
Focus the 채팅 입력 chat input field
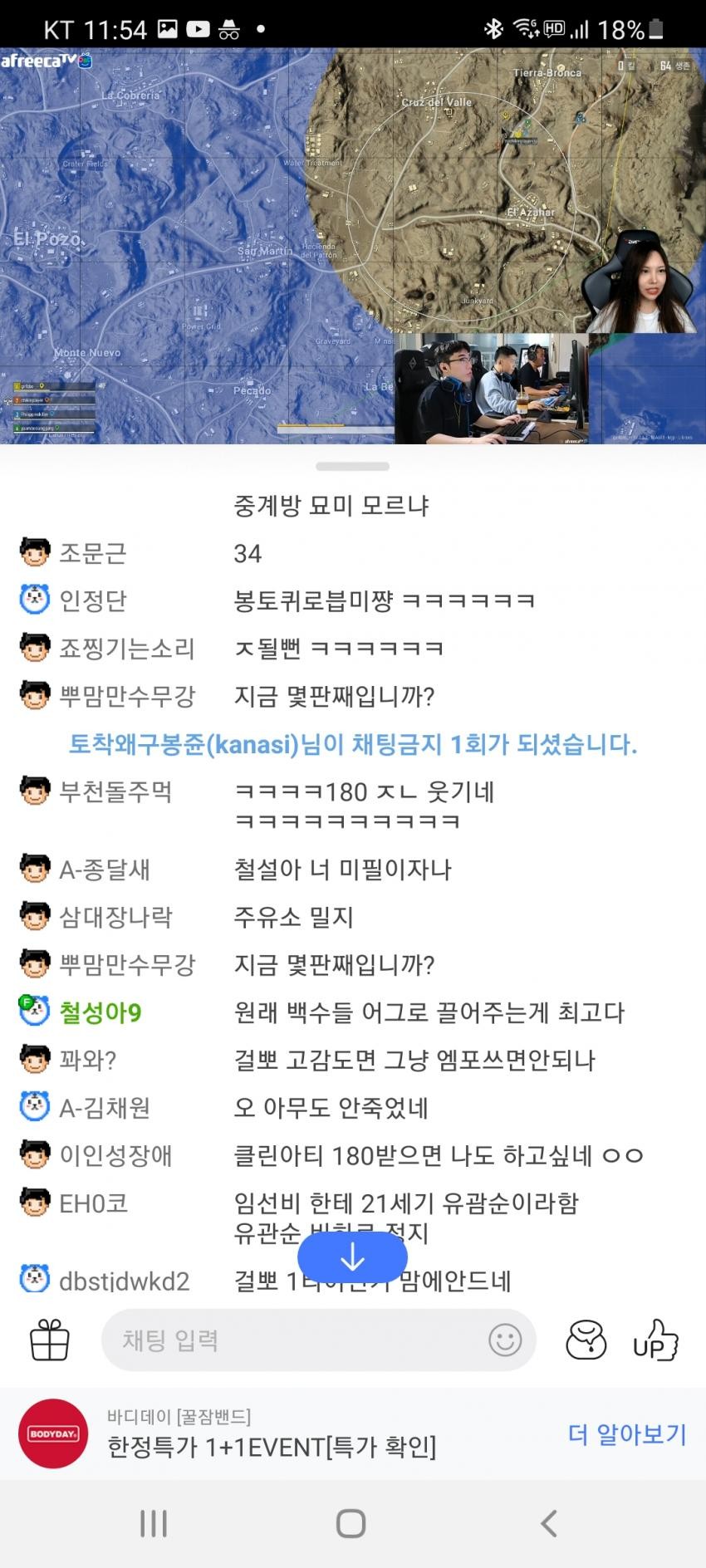[295, 1340]
